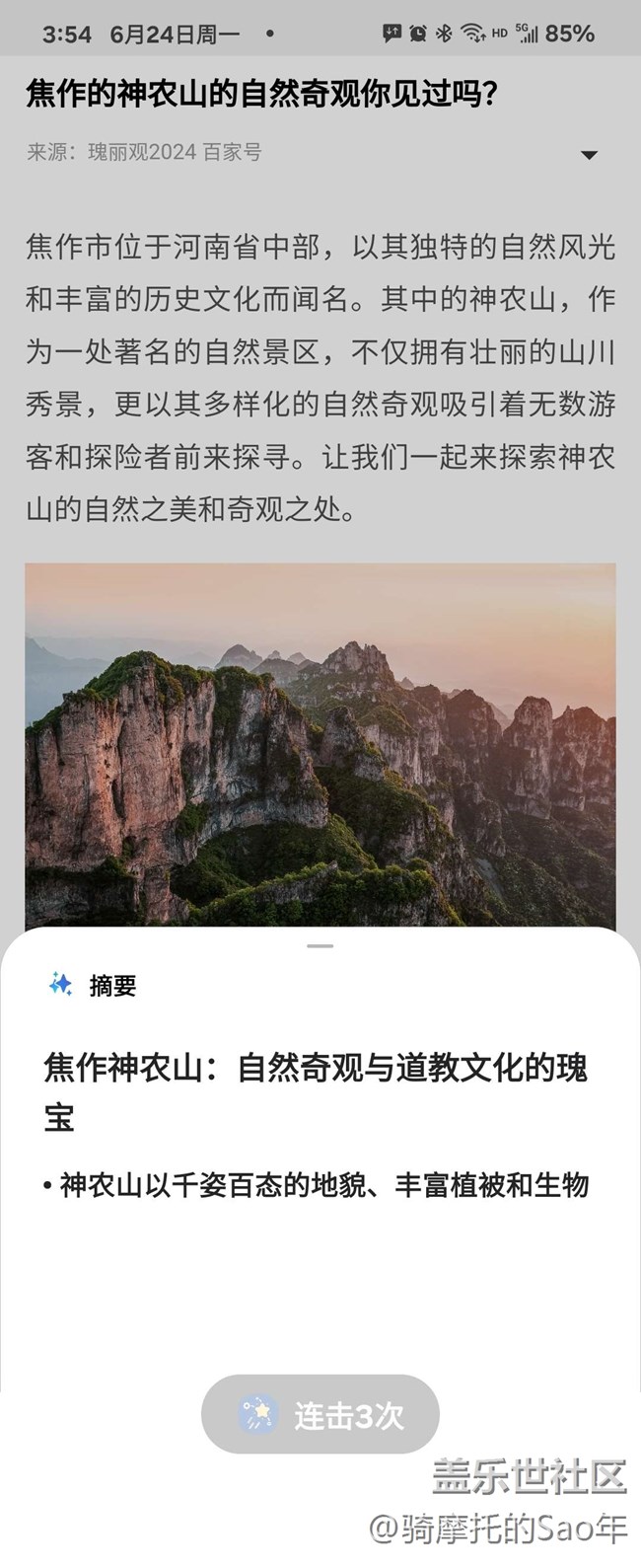This screenshot has width=641, height=1568.
Task: Expand the source dropdown arrow
Action: (589, 155)
